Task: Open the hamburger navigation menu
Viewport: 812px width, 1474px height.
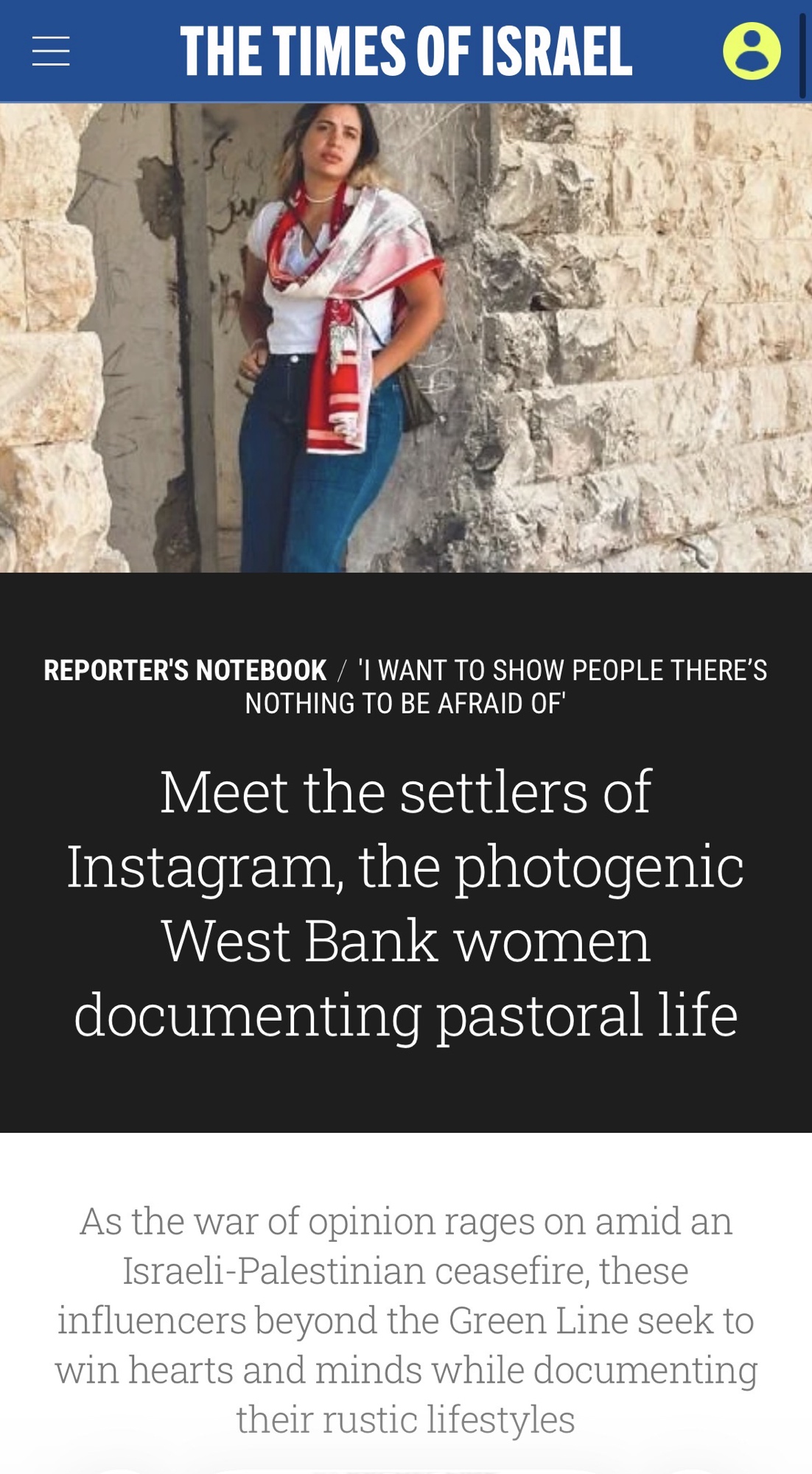Action: point(51,51)
